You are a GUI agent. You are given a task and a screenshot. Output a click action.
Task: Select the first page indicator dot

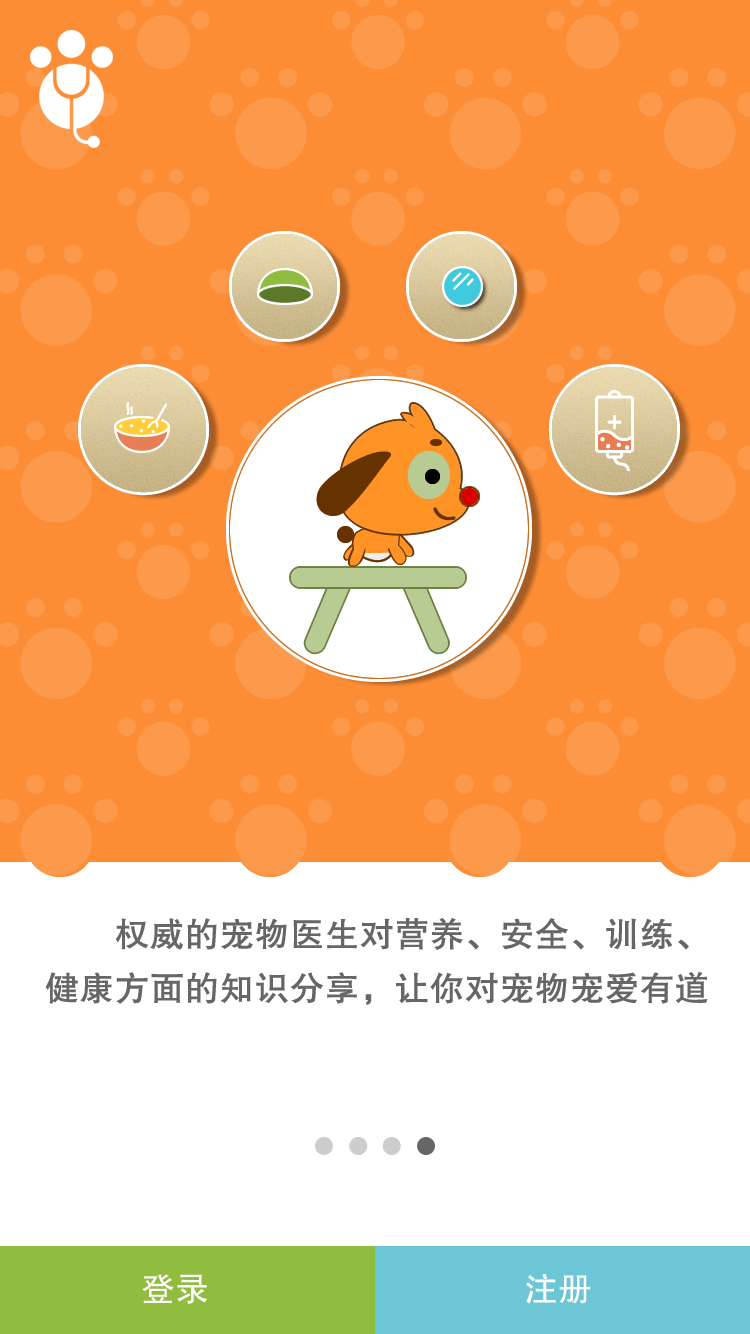(324, 1146)
